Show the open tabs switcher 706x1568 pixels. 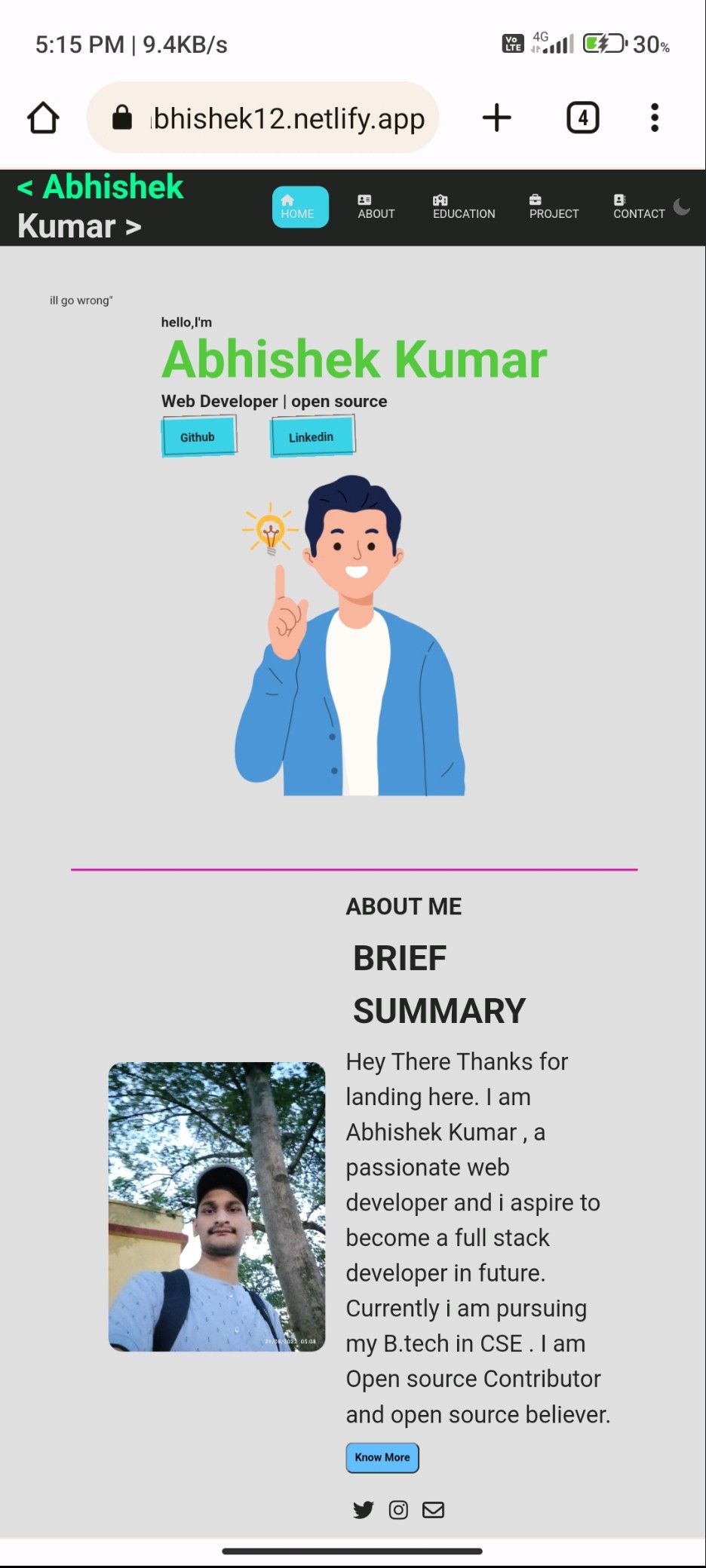pyautogui.click(x=582, y=118)
